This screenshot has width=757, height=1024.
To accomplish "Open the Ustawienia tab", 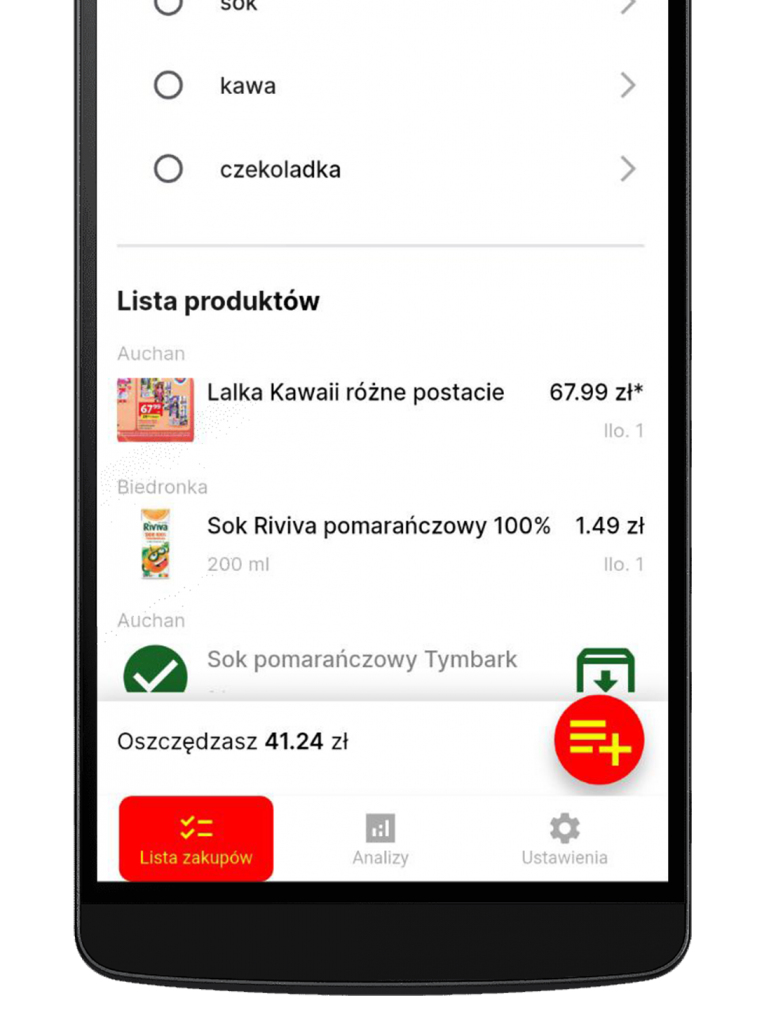I will (564, 839).
